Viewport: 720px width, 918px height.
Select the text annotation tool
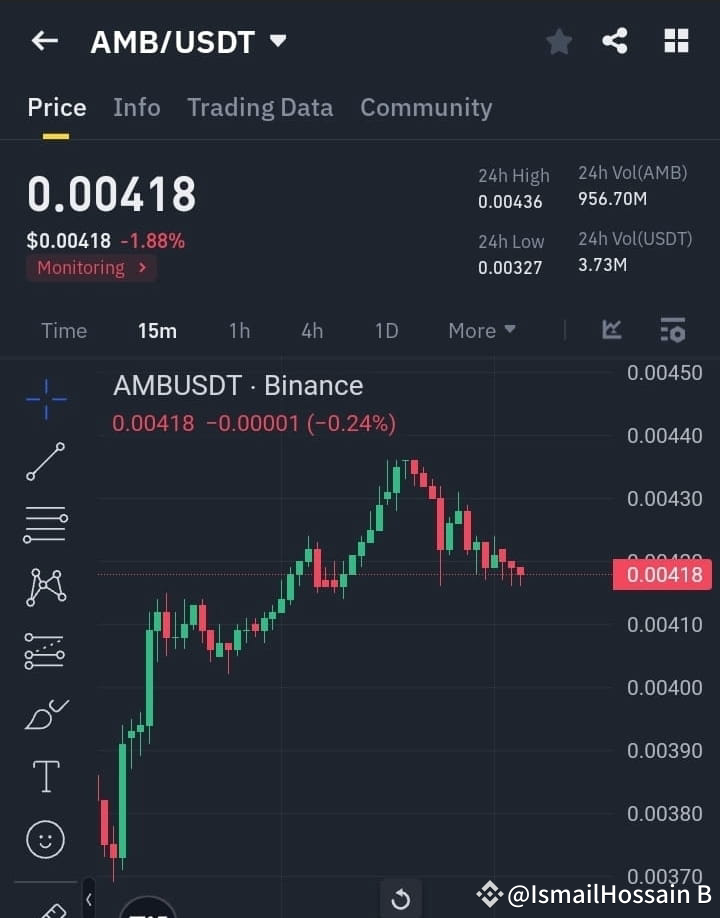(45, 776)
